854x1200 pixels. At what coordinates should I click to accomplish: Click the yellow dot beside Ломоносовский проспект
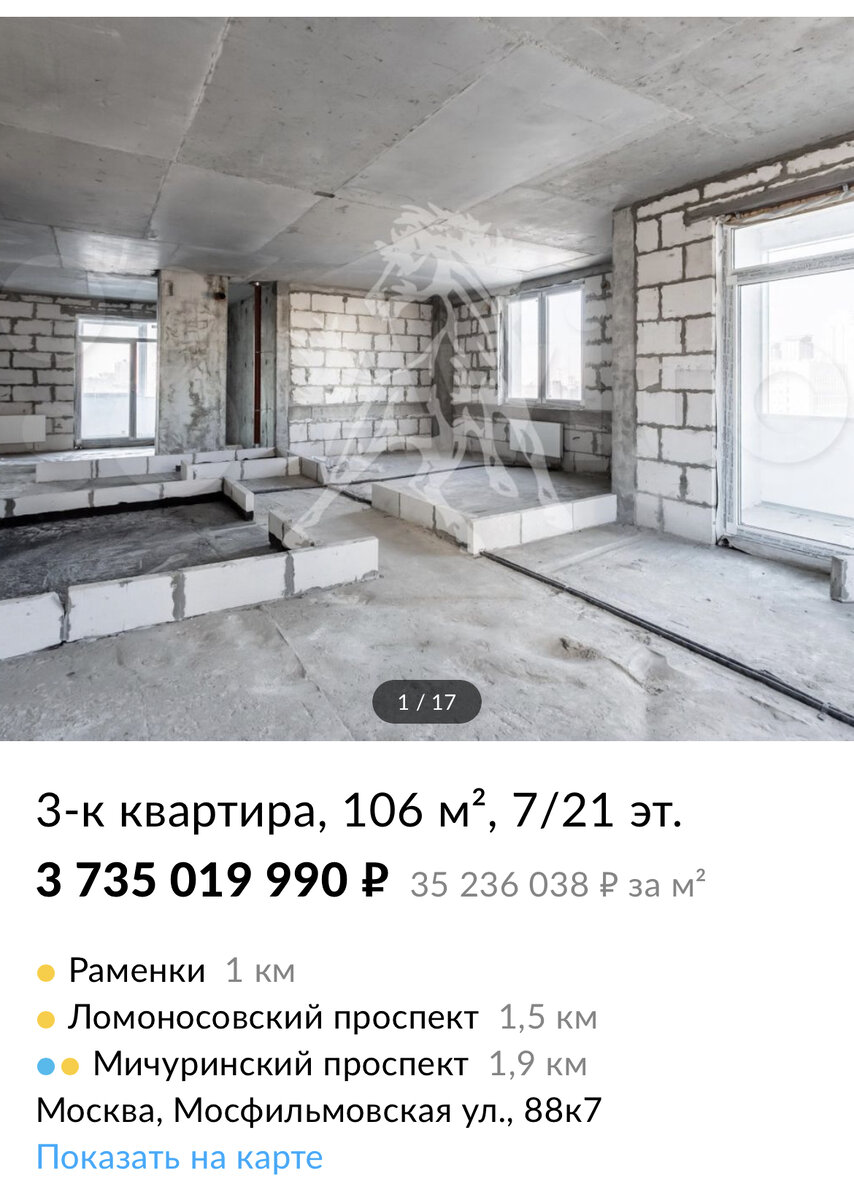(46, 1018)
